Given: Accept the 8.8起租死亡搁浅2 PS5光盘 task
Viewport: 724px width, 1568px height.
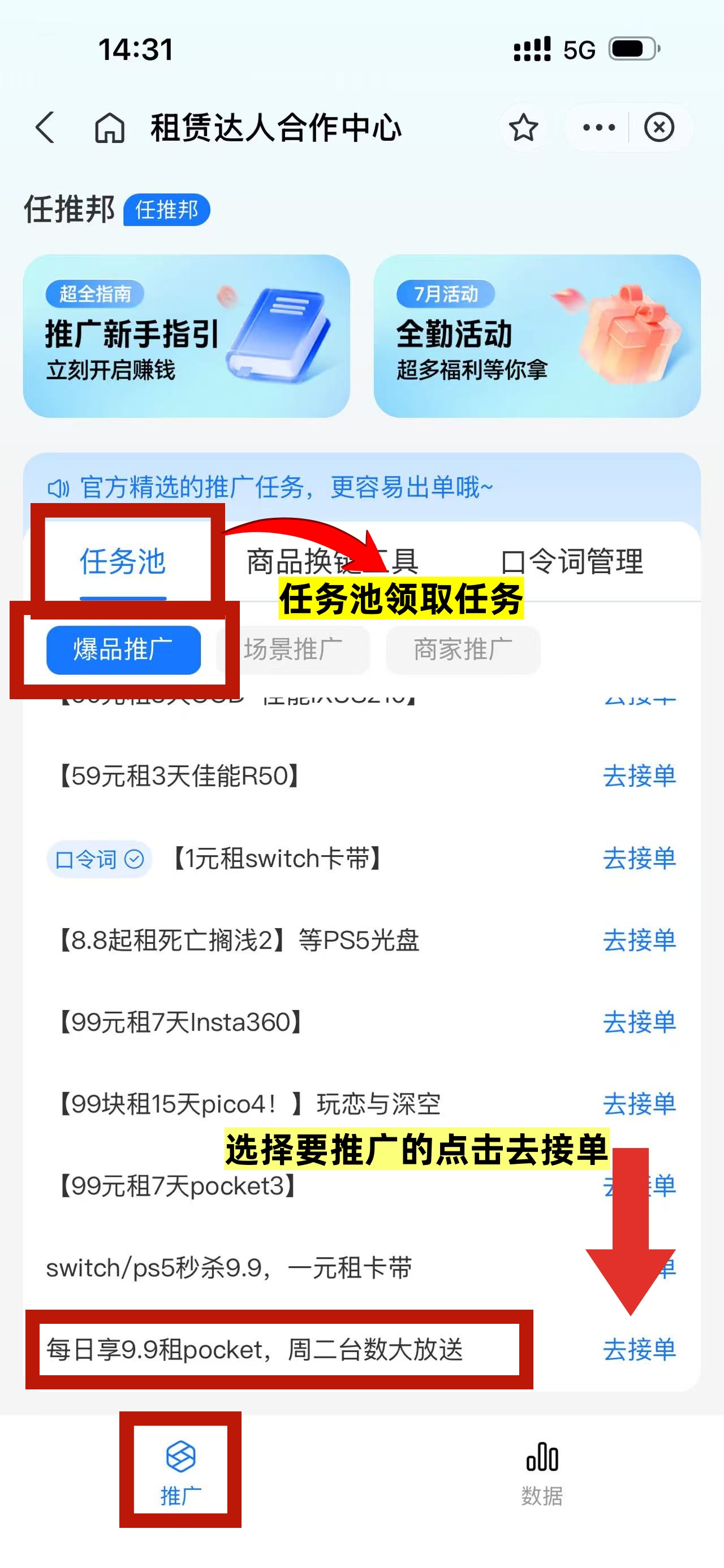Looking at the screenshot, I should 639,941.
